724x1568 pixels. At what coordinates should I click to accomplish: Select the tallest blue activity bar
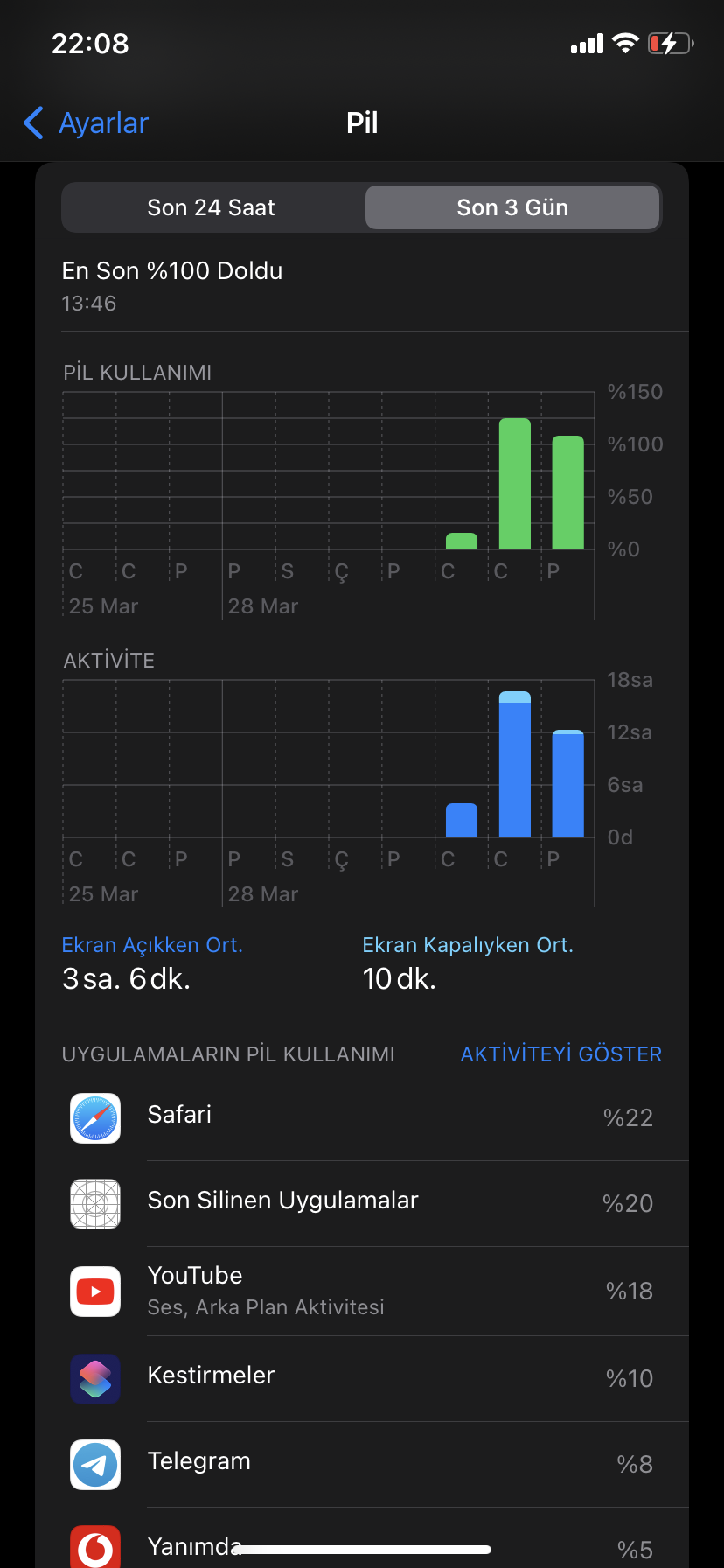click(515, 765)
